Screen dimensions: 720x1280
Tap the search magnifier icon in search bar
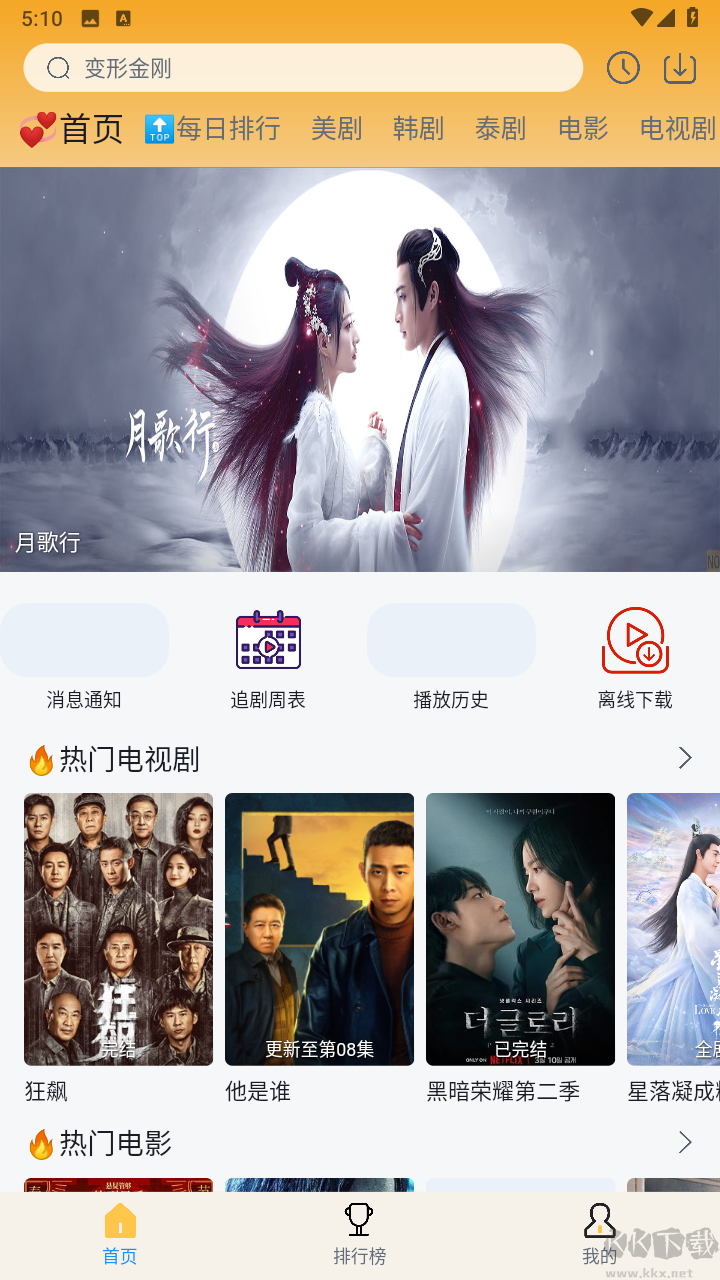point(58,67)
